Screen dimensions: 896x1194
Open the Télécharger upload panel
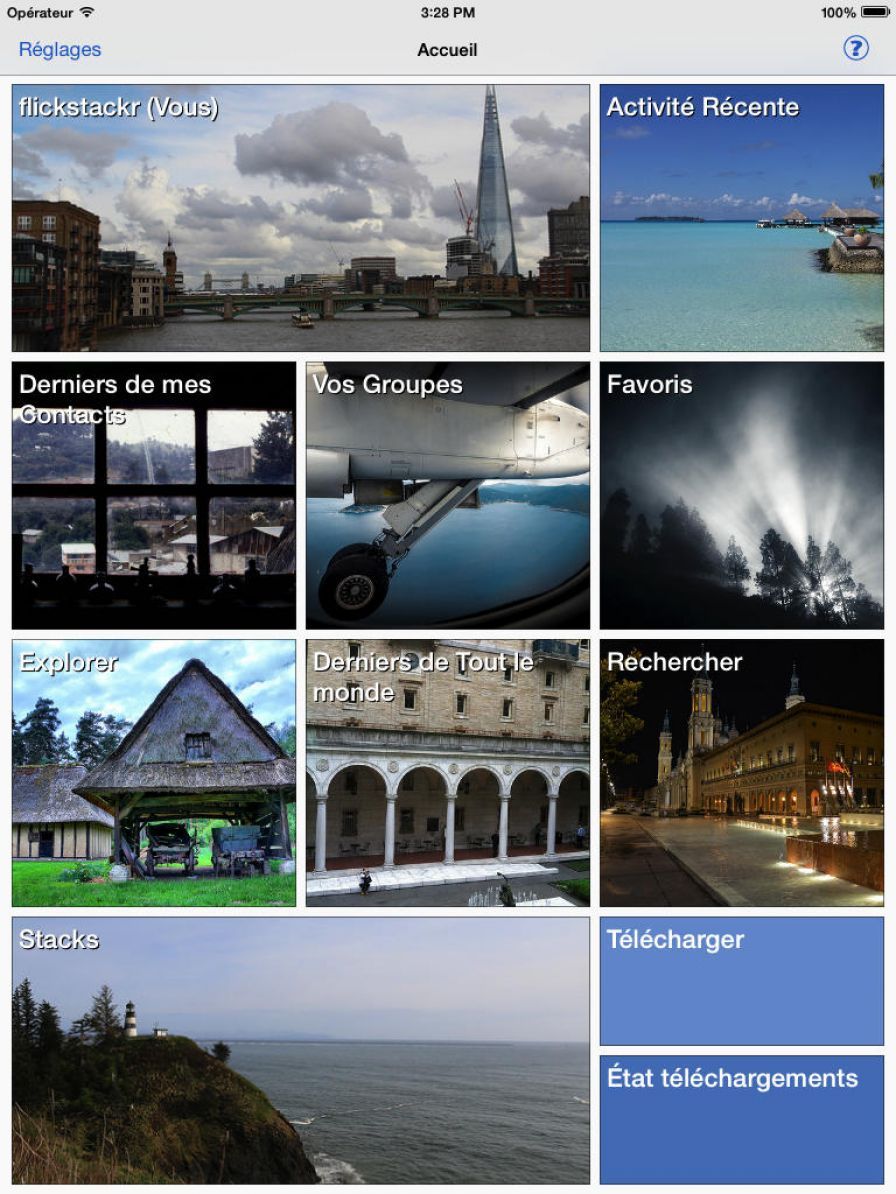click(744, 980)
